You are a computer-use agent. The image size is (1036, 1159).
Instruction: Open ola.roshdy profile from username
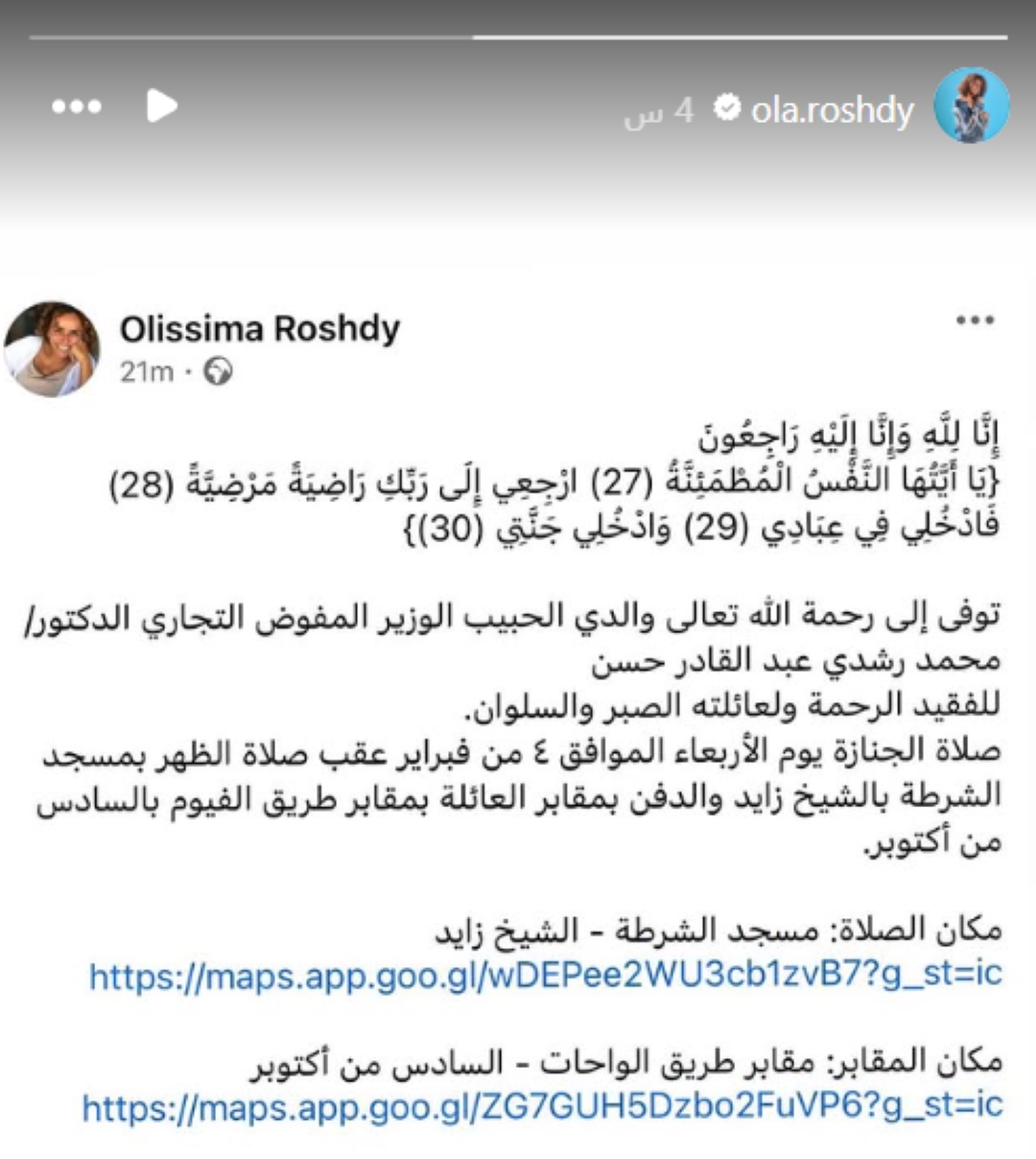831,110
